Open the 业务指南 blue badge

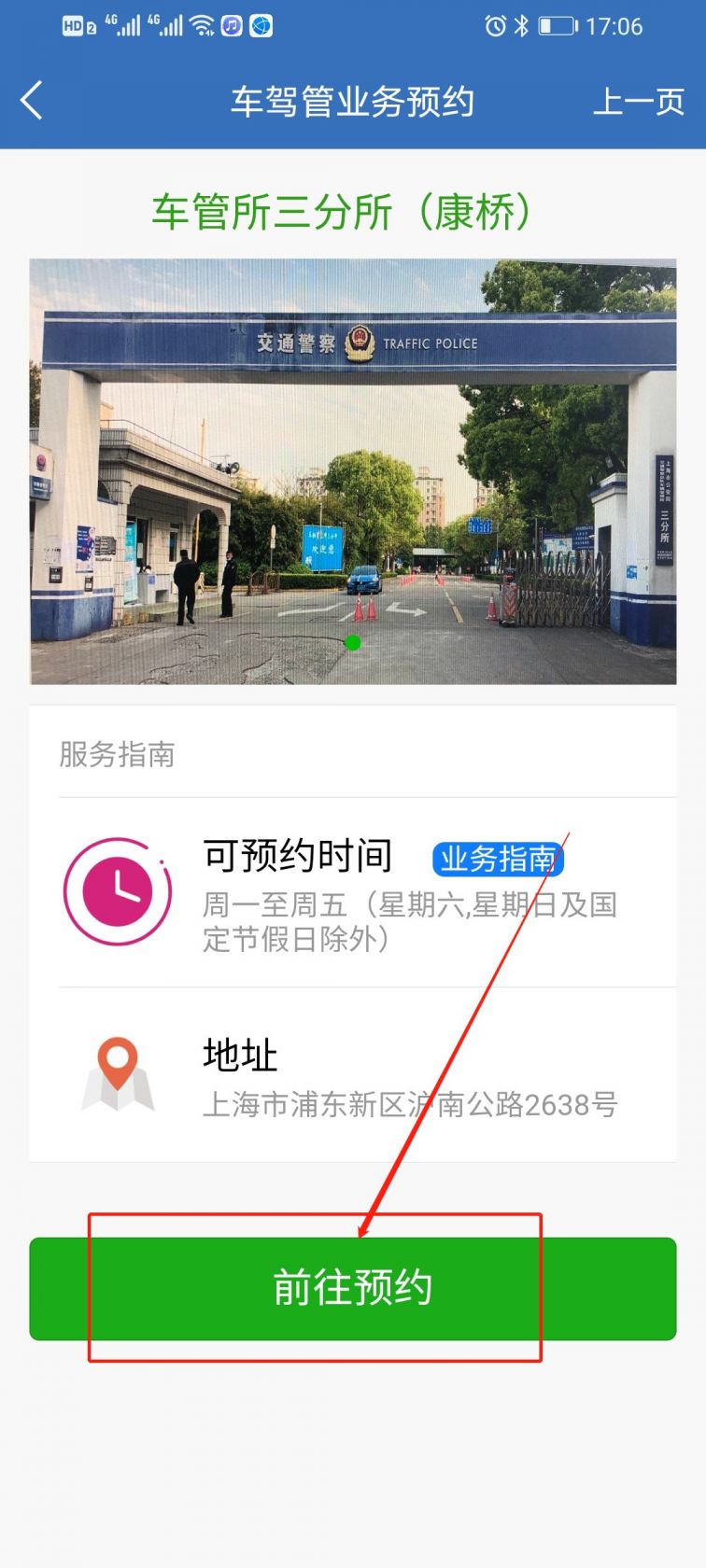tap(498, 861)
